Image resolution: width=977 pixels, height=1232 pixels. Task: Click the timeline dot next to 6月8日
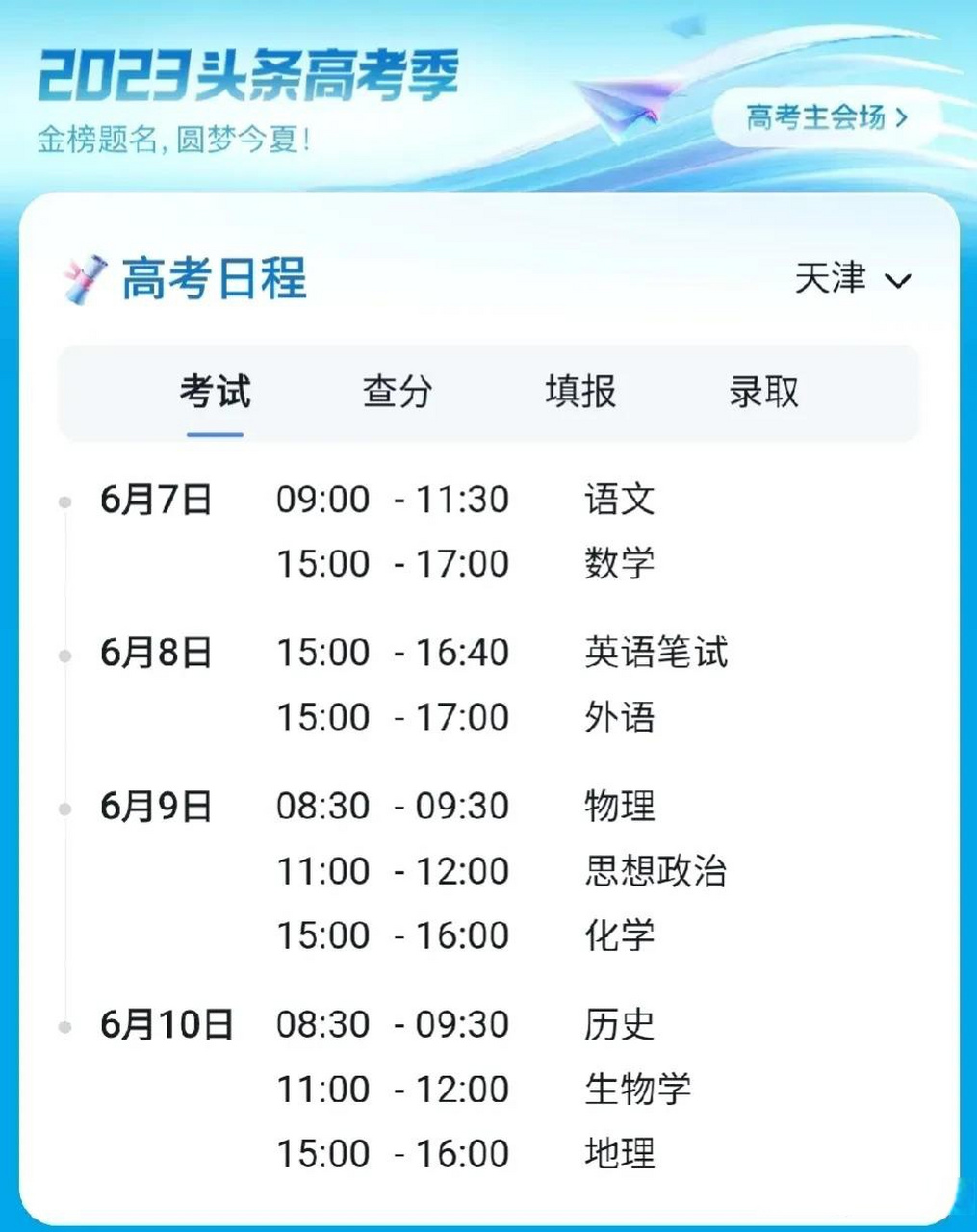point(64,654)
